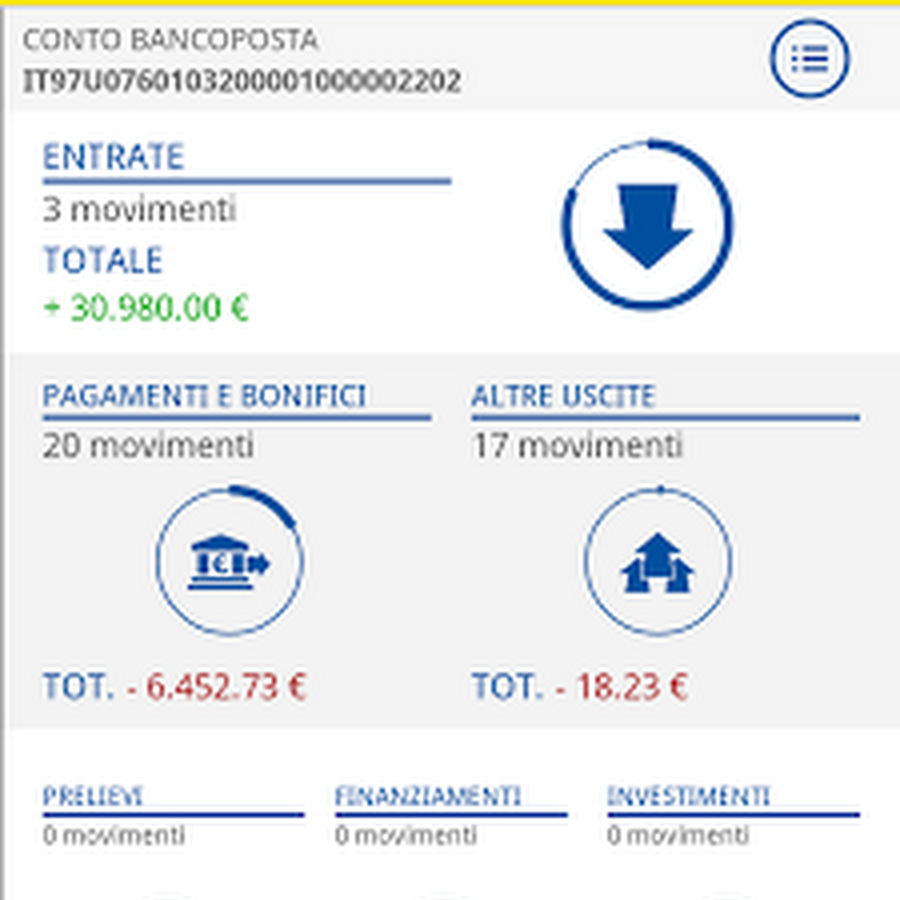The height and width of the screenshot is (900, 900).
Task: View Pagamenti e Bonifici movements
Action: click(229, 562)
